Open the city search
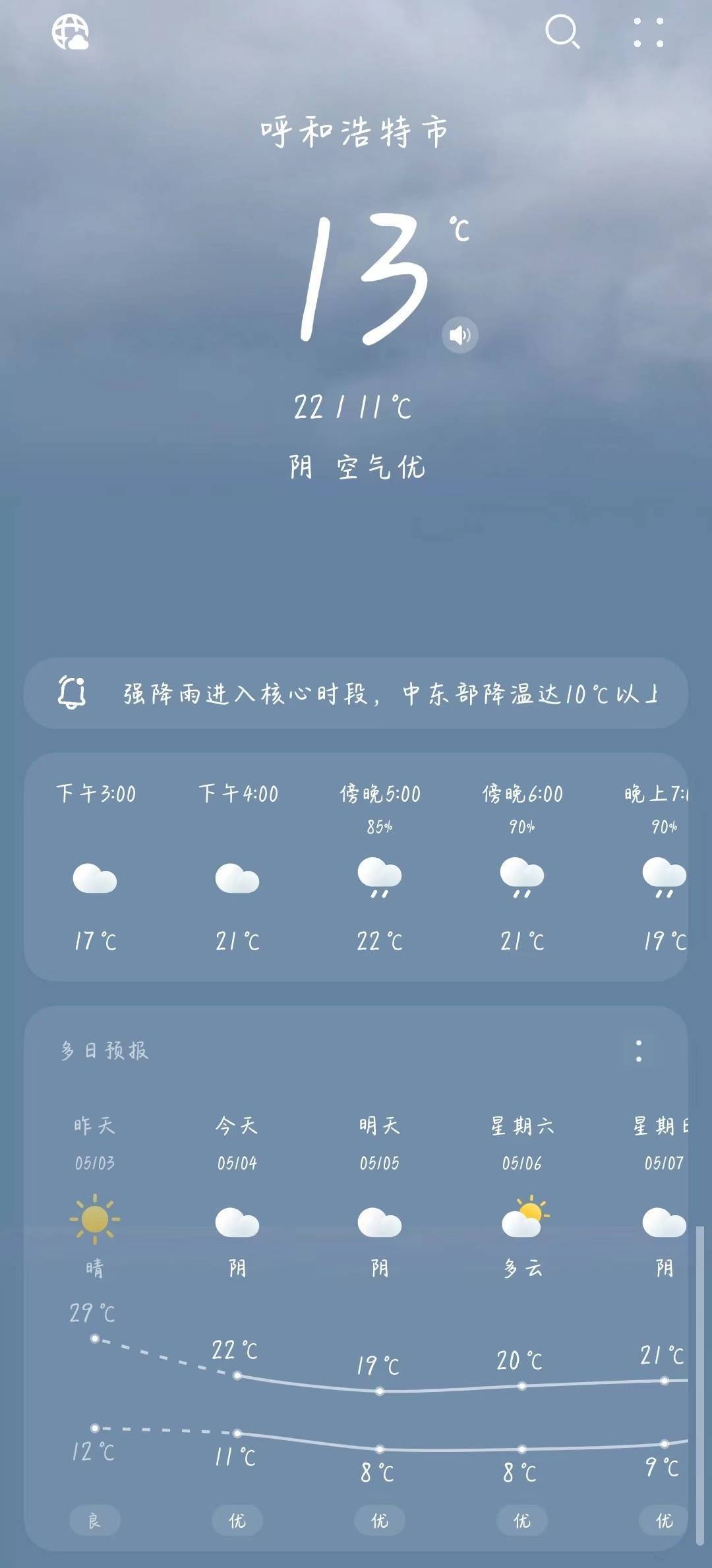The height and width of the screenshot is (1568, 712). click(x=562, y=32)
